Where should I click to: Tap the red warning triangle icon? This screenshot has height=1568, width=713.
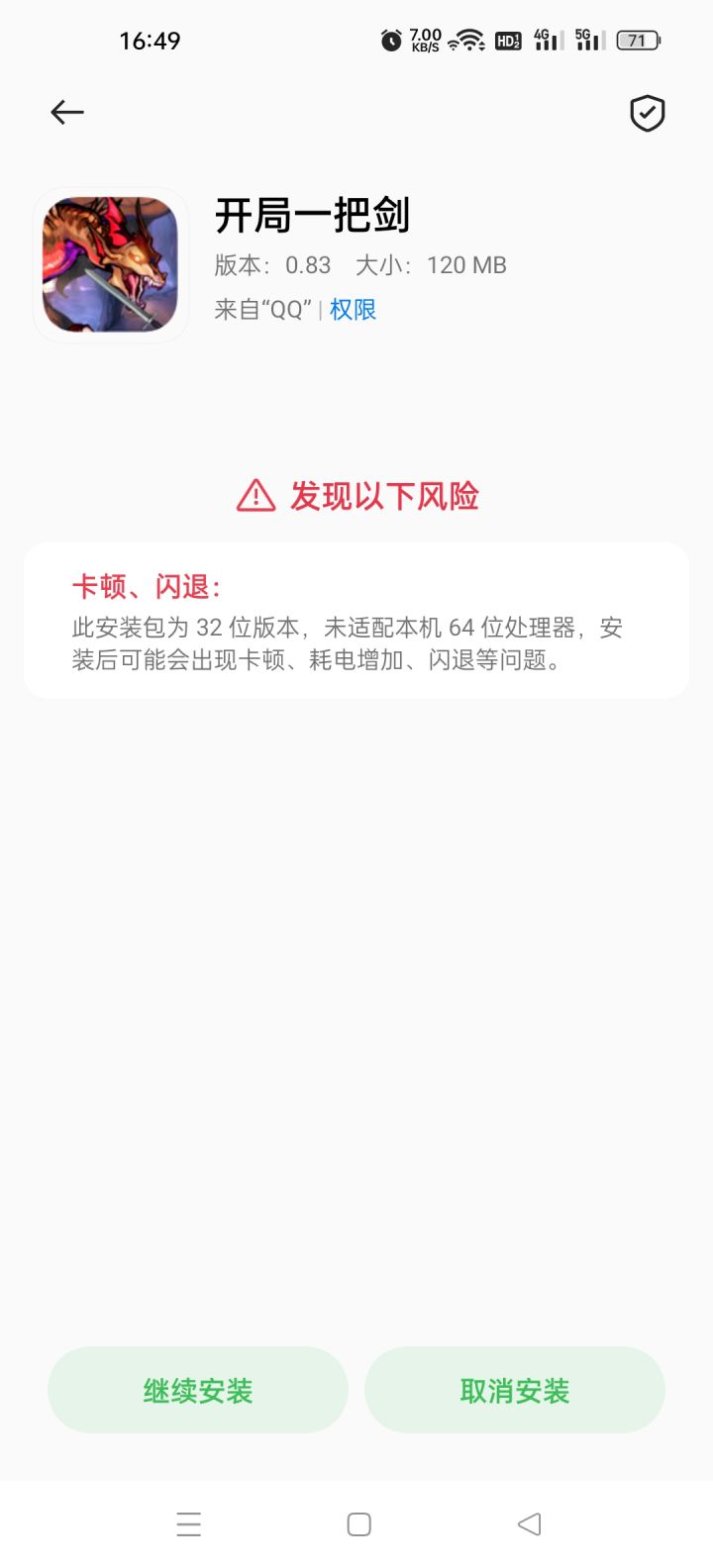pyautogui.click(x=255, y=495)
